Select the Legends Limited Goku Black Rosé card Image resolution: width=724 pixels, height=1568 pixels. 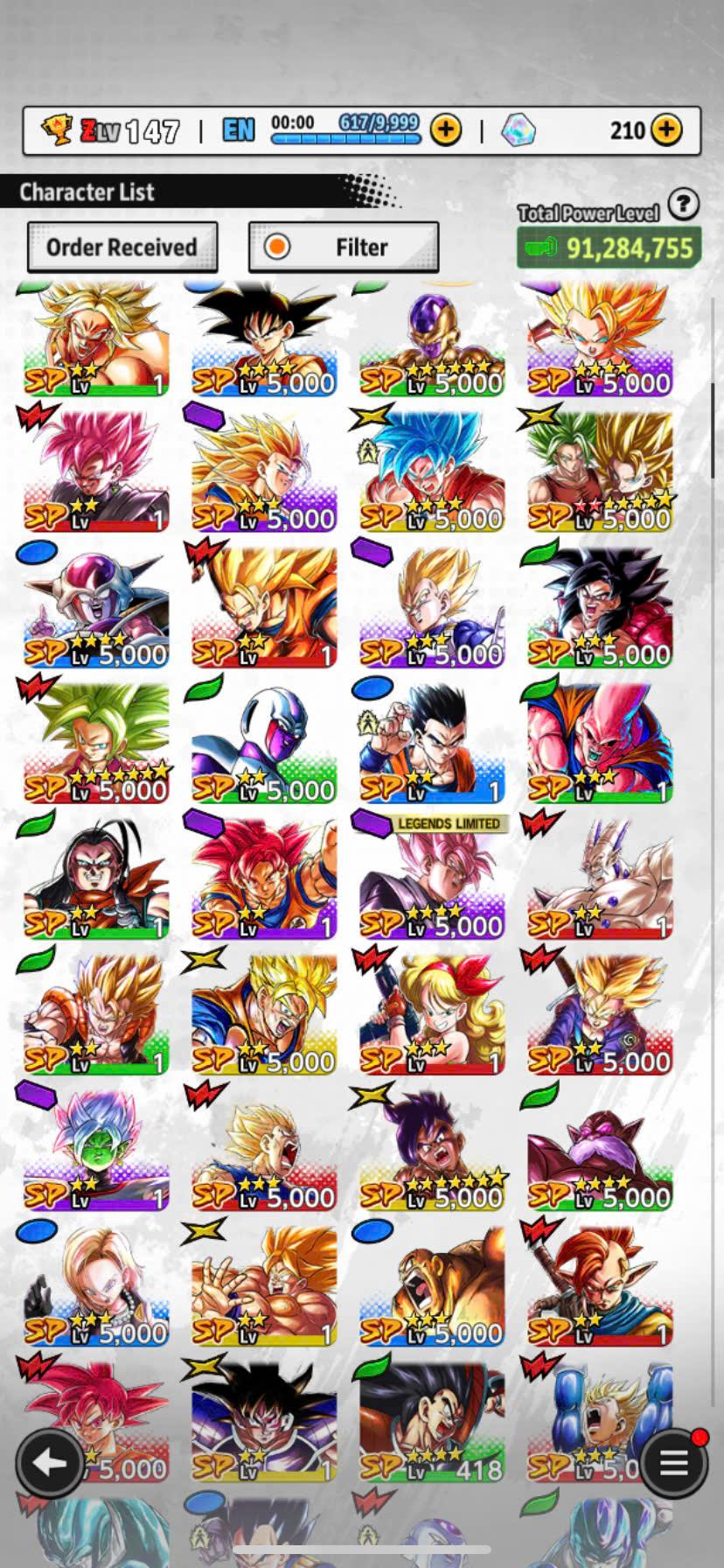click(x=432, y=879)
